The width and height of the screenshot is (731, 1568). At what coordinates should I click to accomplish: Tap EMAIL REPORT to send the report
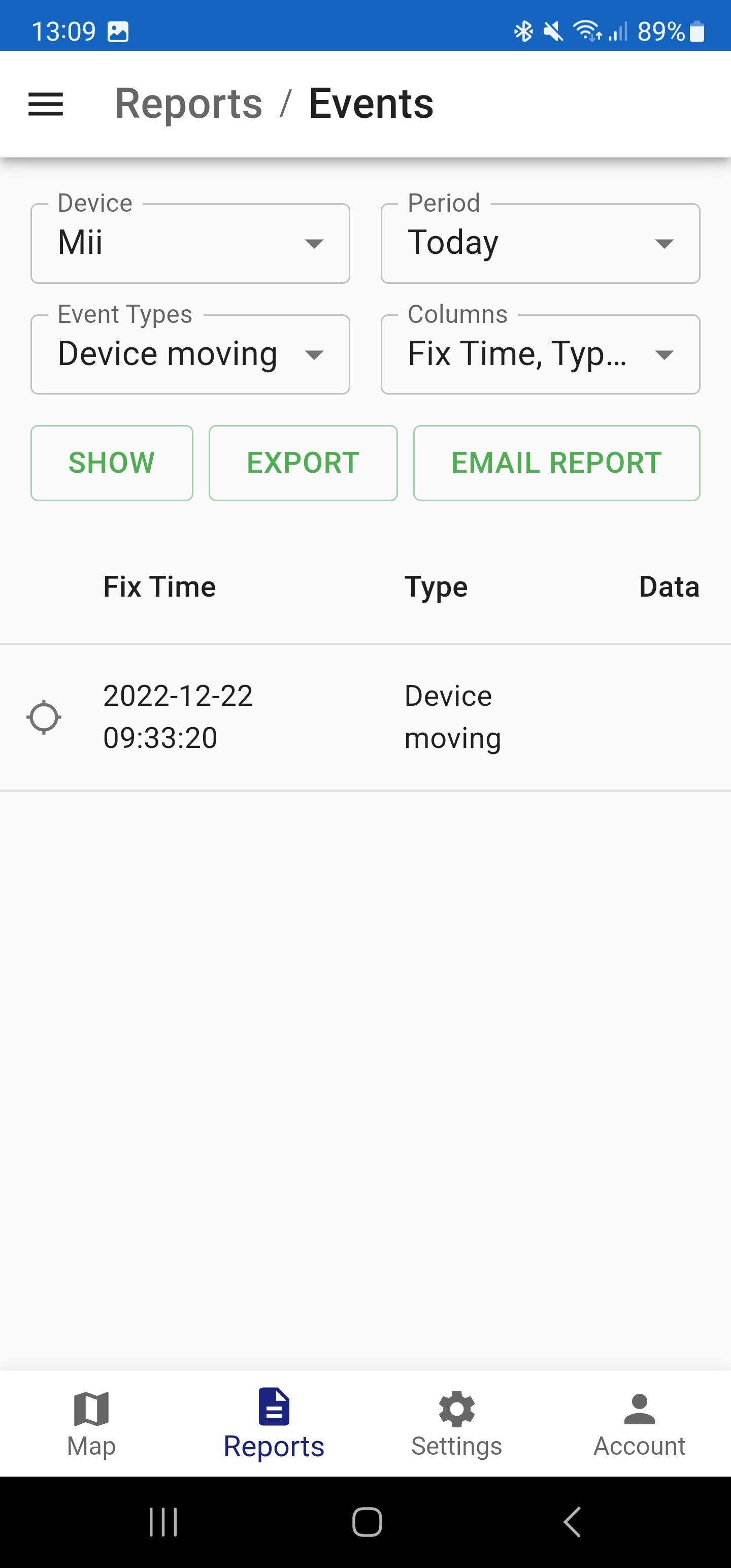coord(555,462)
